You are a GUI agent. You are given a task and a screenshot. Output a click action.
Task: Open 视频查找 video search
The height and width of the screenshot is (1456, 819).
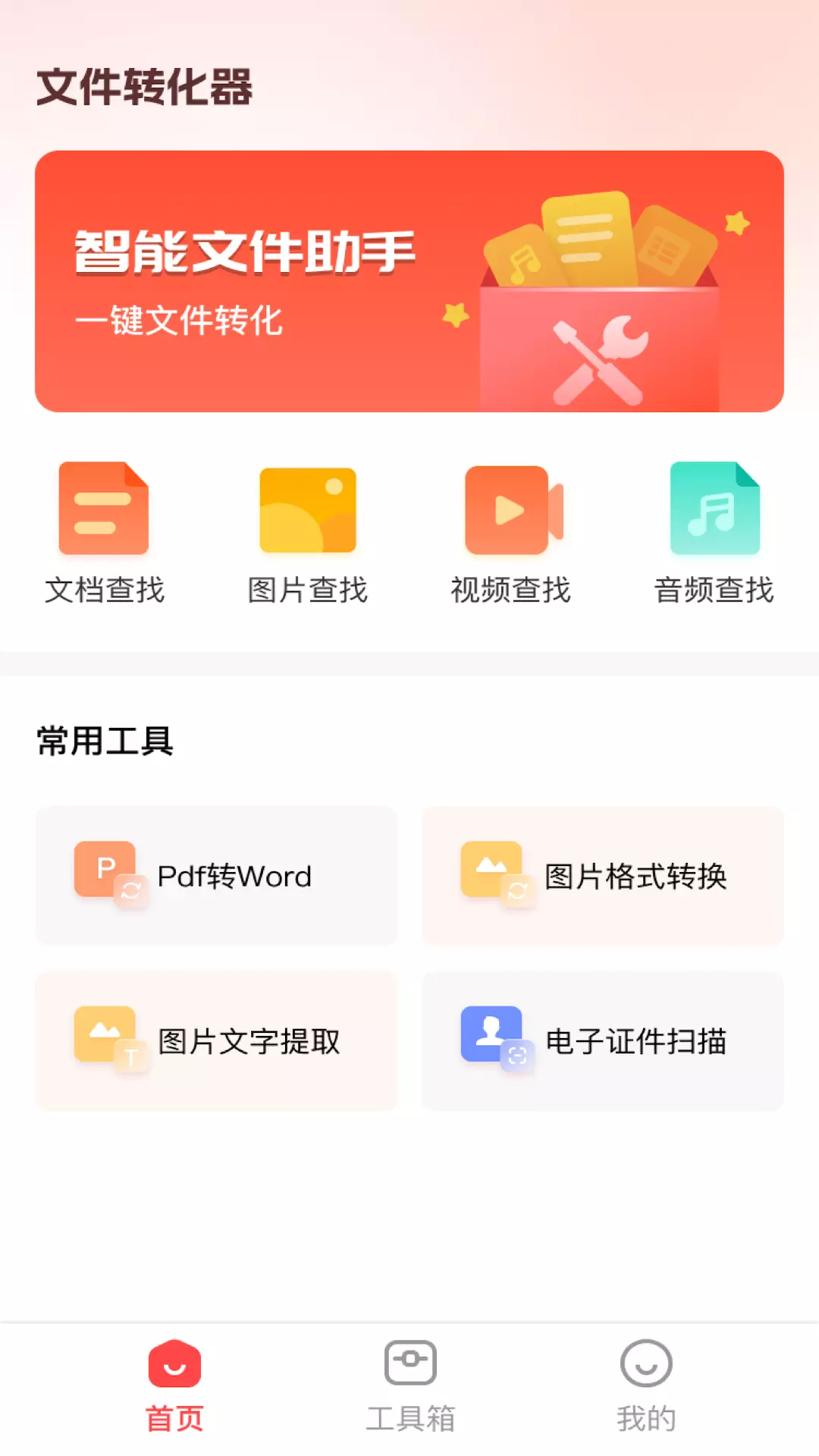pyautogui.click(x=511, y=534)
